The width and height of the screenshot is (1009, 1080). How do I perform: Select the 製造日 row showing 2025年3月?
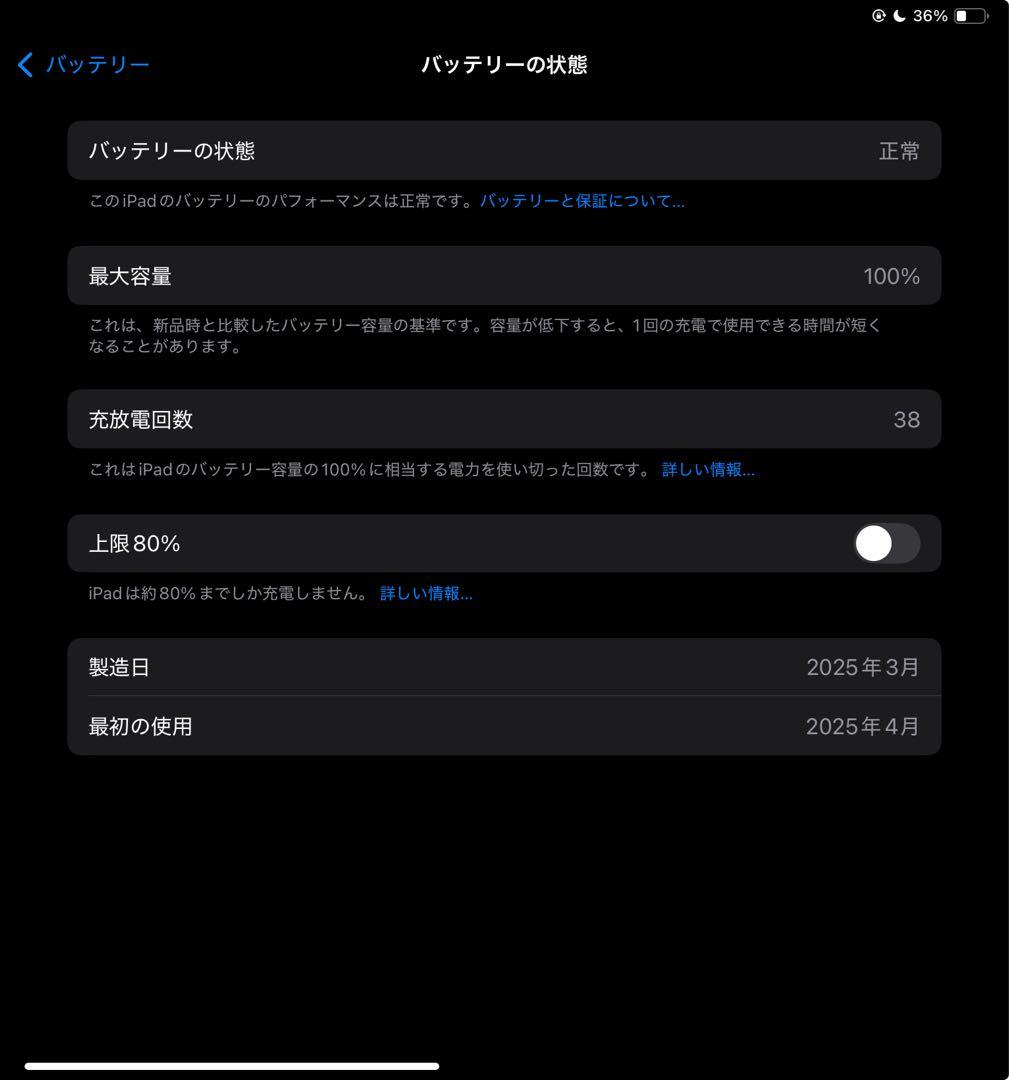504,667
